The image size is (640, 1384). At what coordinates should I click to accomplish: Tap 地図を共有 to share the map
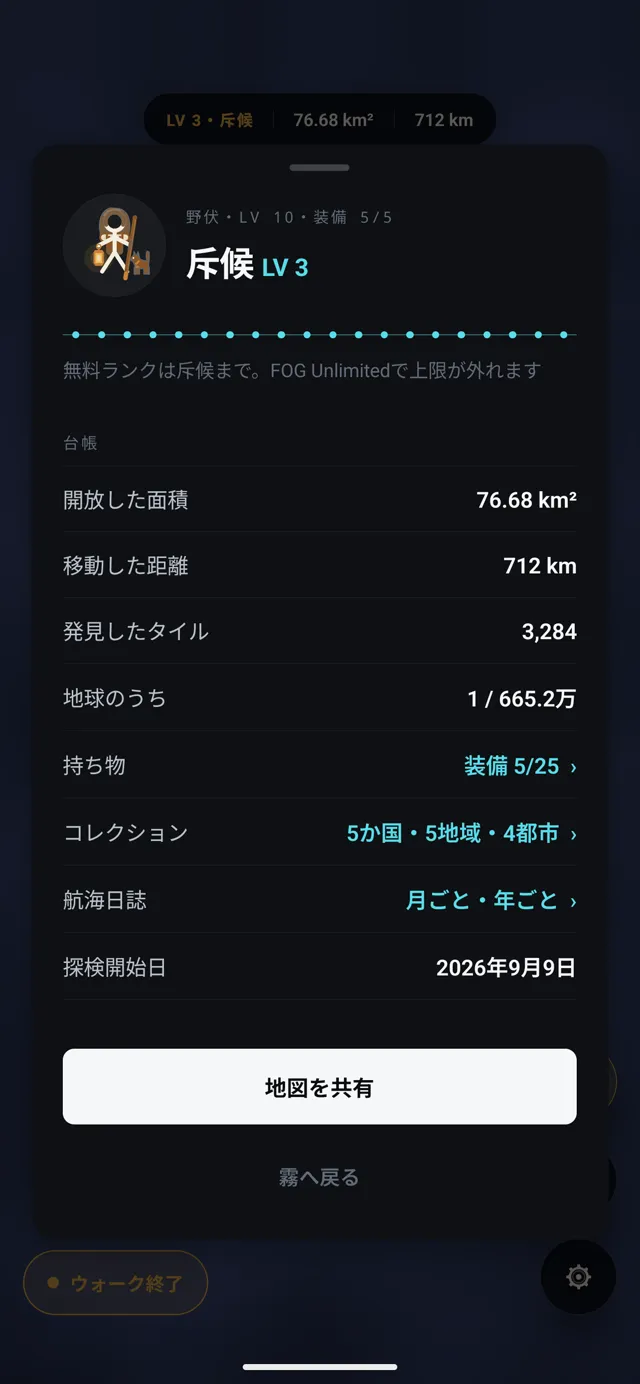(320, 1087)
